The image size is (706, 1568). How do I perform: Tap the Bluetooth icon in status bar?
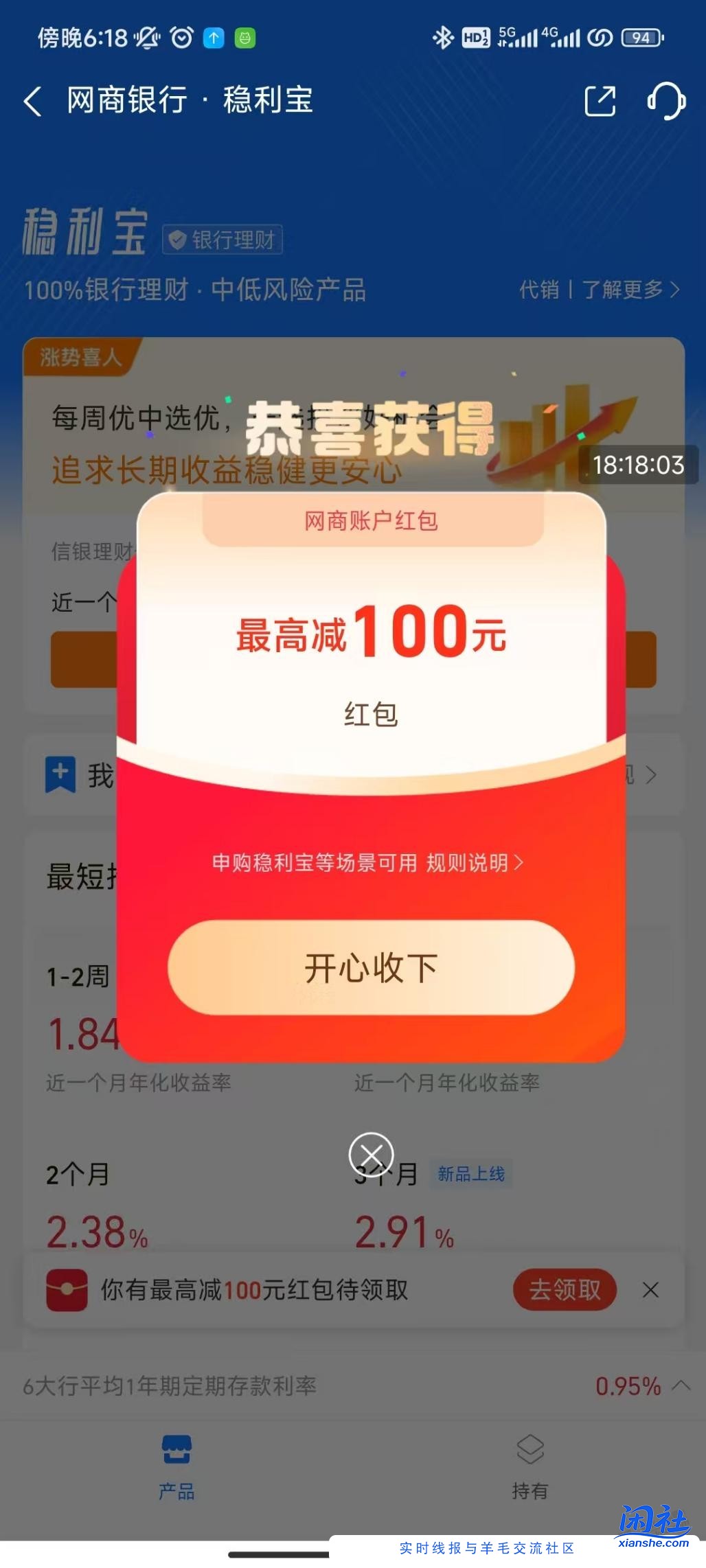pyautogui.click(x=444, y=38)
